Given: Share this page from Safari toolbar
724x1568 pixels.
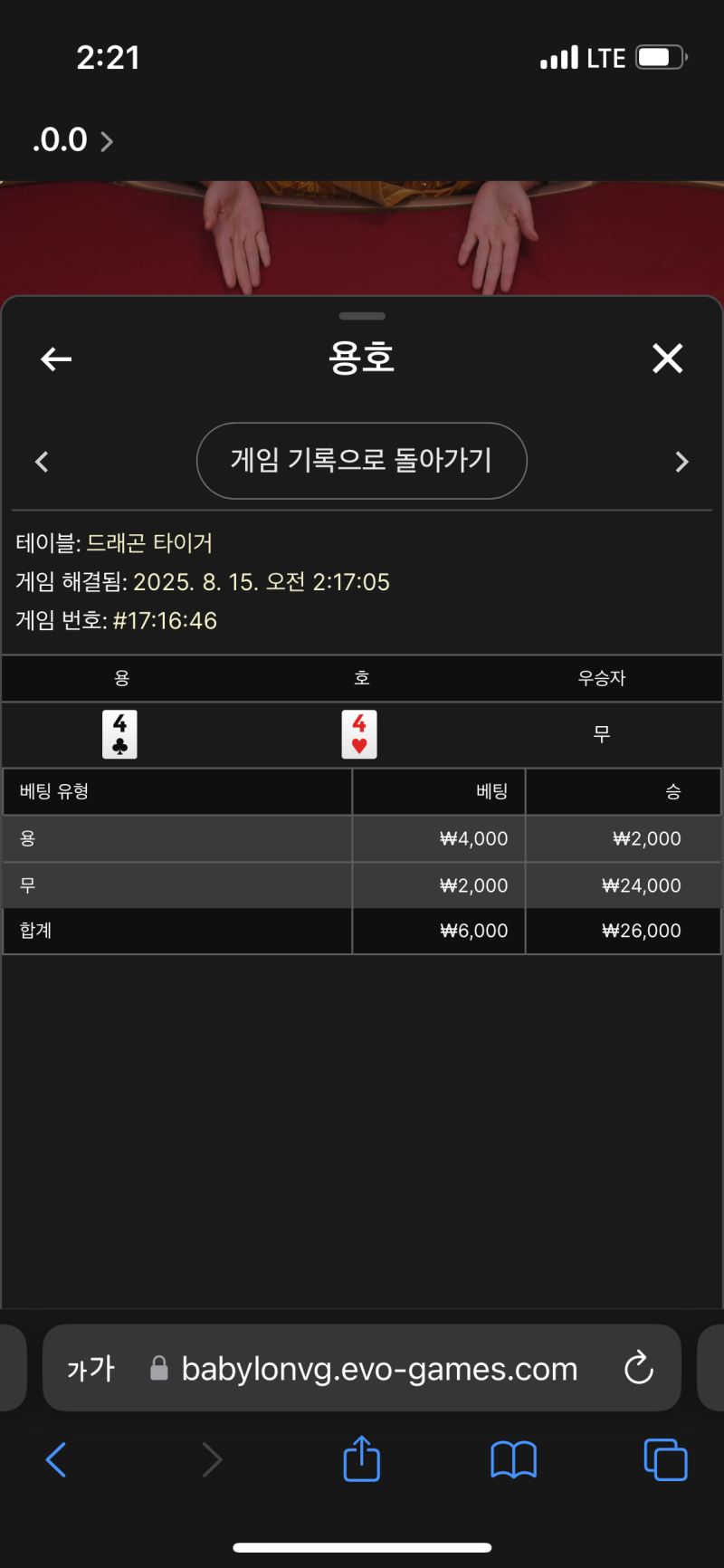Looking at the screenshot, I should click(361, 1459).
